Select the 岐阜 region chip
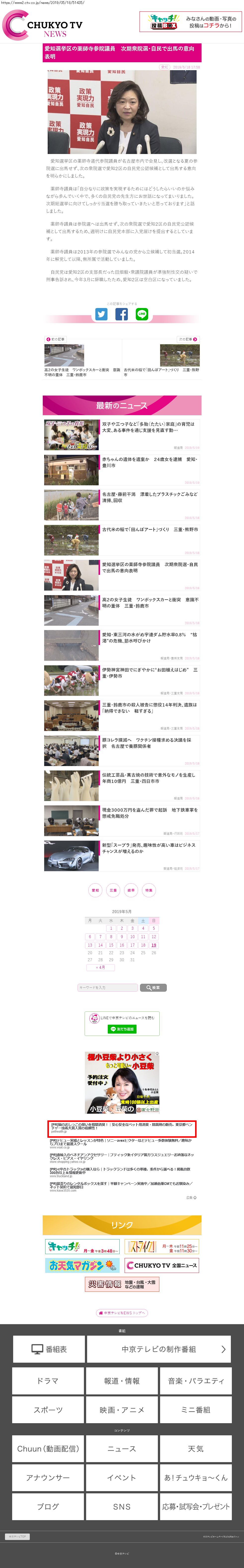The height and width of the screenshot is (1568, 244). coord(131,890)
